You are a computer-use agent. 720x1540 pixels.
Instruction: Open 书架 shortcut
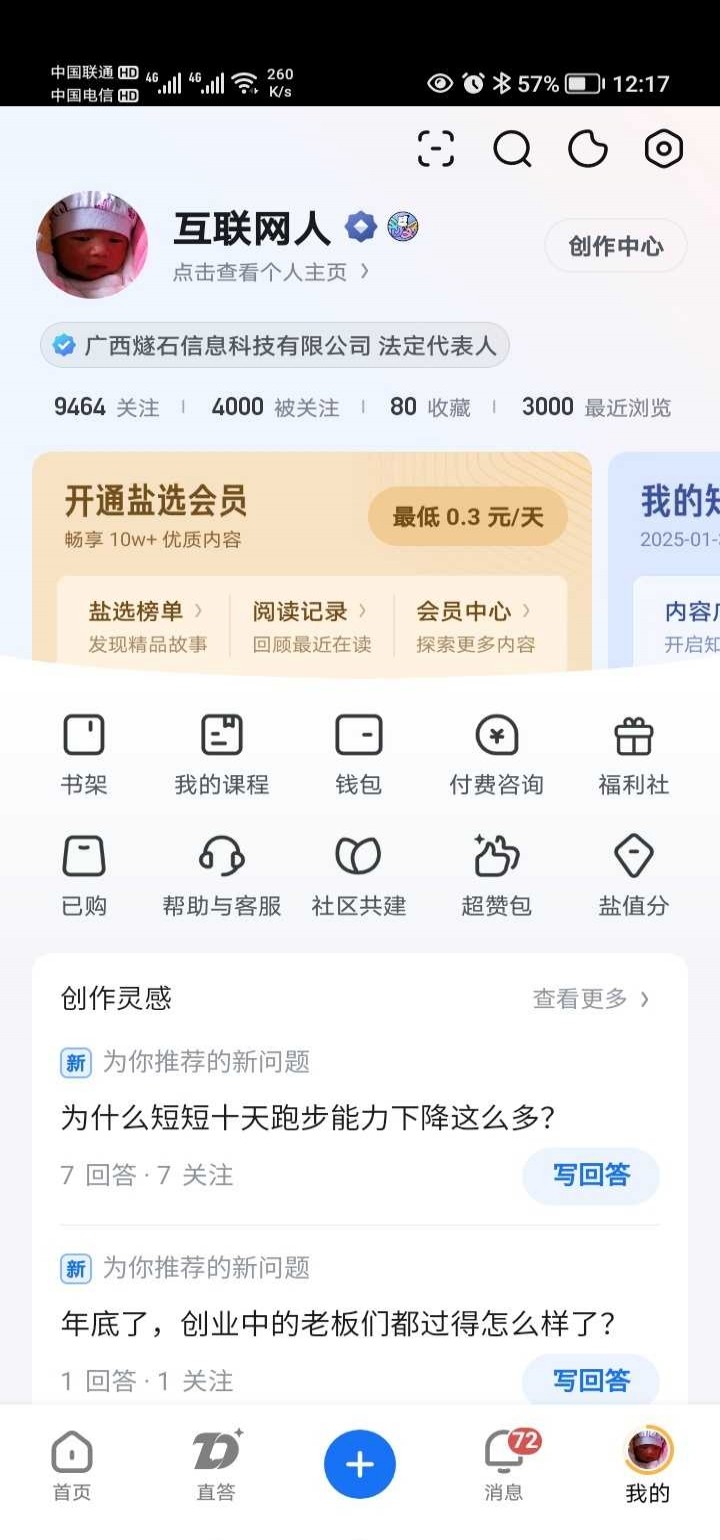click(84, 755)
